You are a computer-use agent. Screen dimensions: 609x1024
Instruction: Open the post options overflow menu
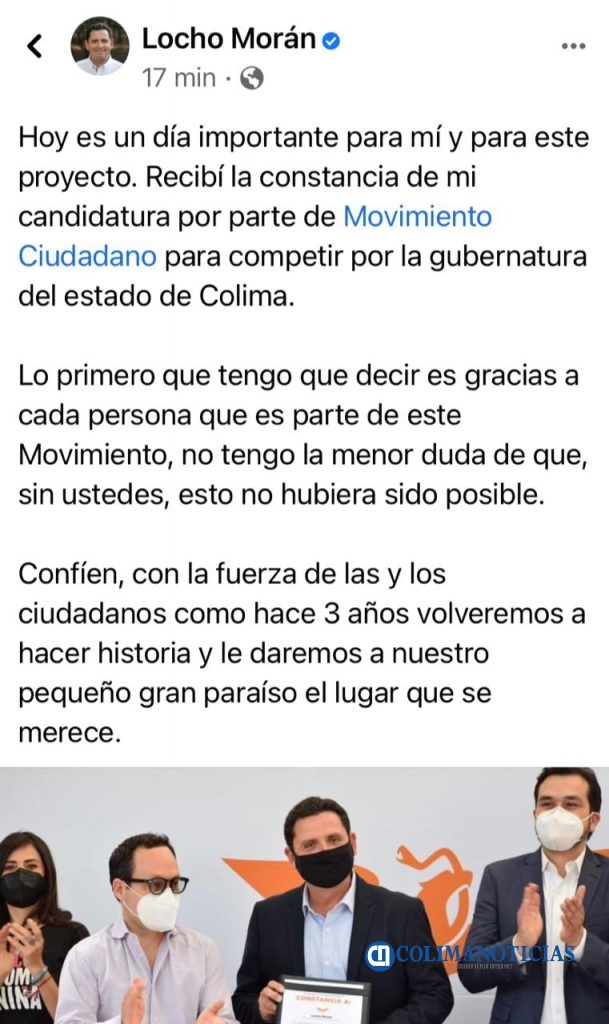pyautogui.click(x=573, y=46)
